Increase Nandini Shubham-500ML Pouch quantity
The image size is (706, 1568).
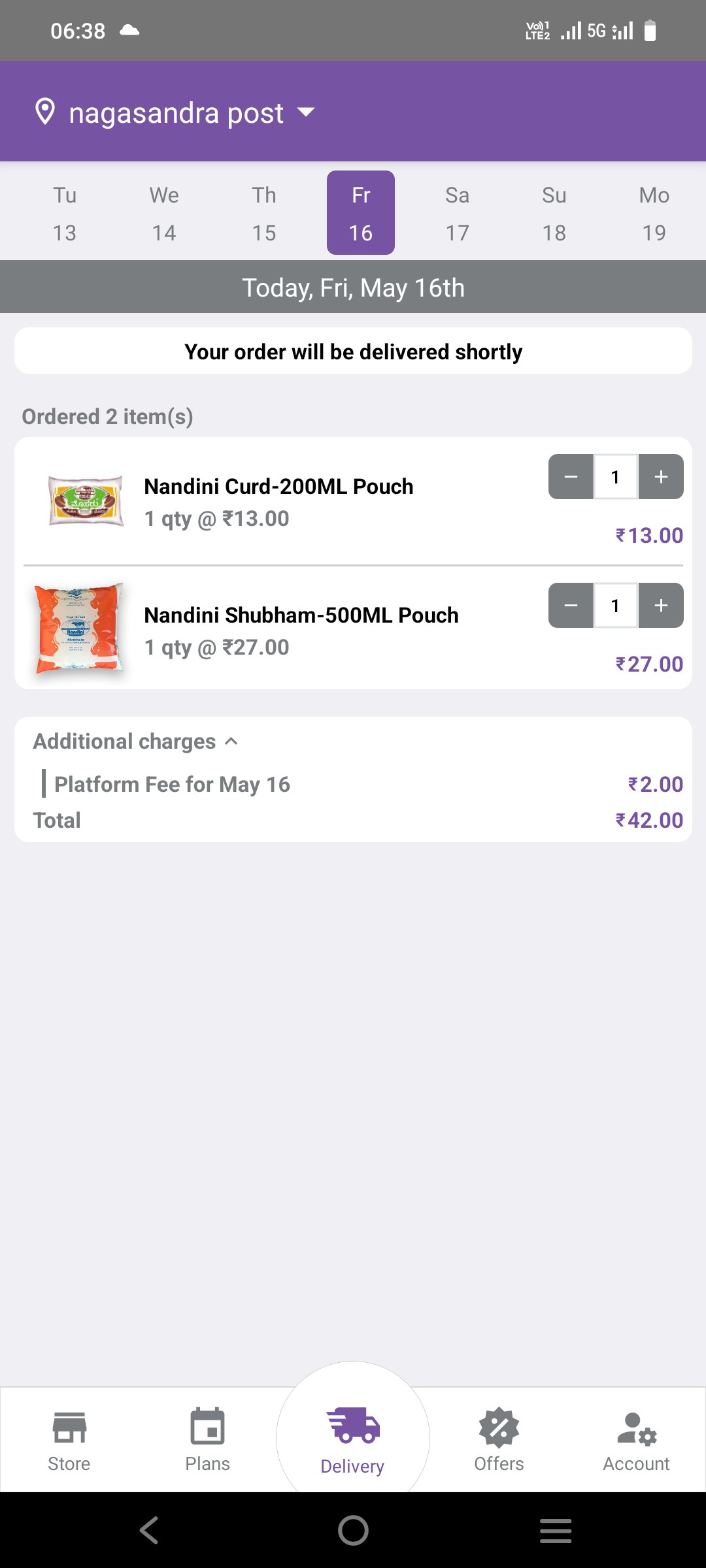click(x=661, y=606)
